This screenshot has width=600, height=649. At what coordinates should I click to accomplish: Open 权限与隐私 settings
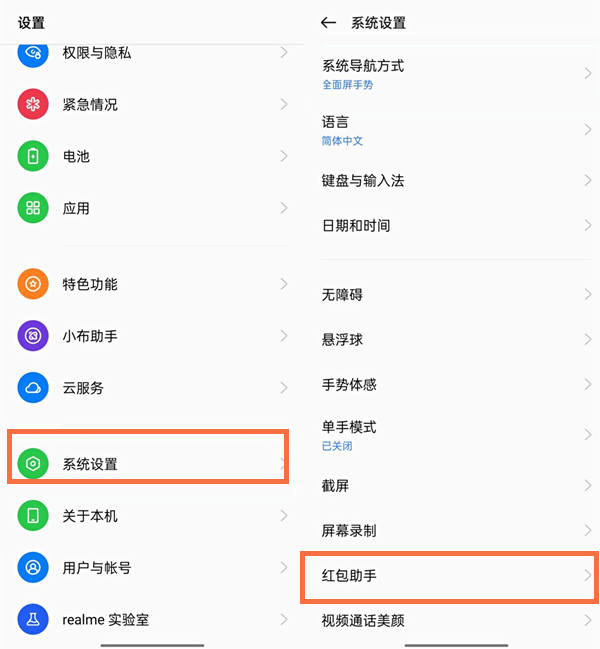click(152, 53)
